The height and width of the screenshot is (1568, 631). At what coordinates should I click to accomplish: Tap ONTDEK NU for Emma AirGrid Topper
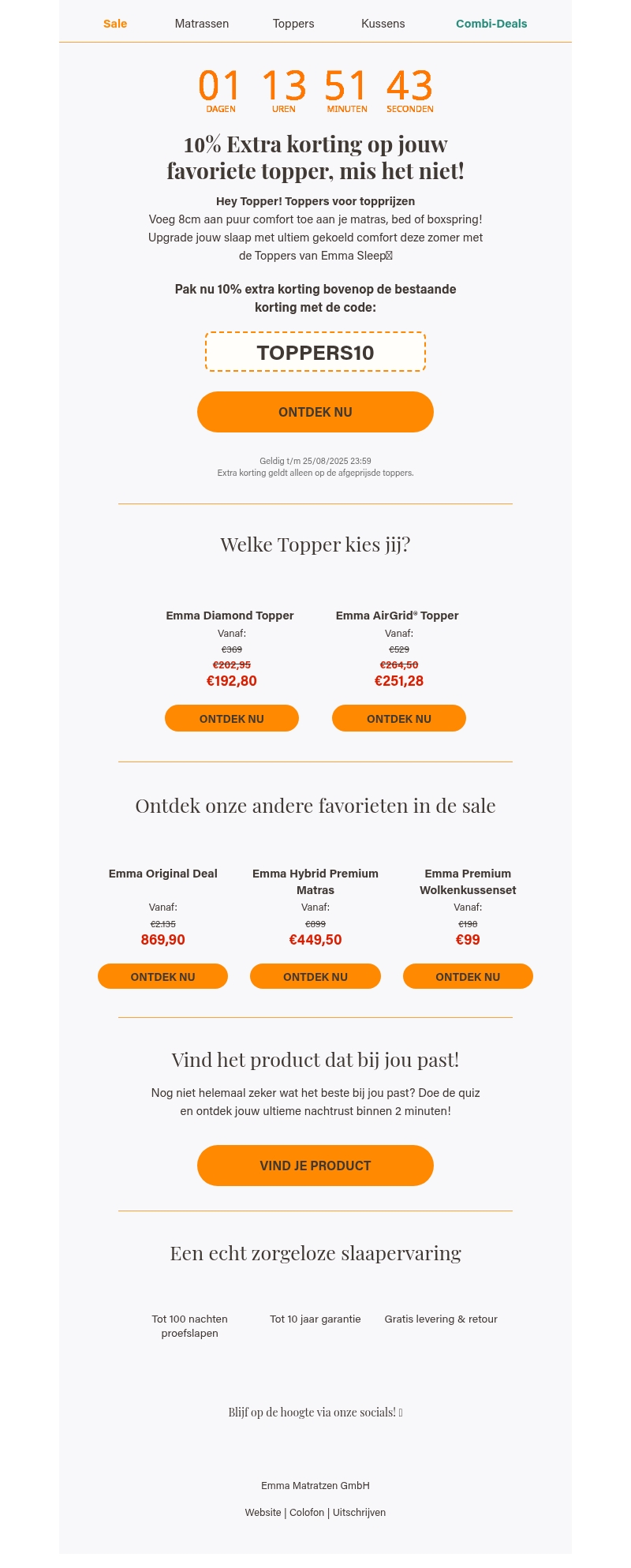point(399,719)
